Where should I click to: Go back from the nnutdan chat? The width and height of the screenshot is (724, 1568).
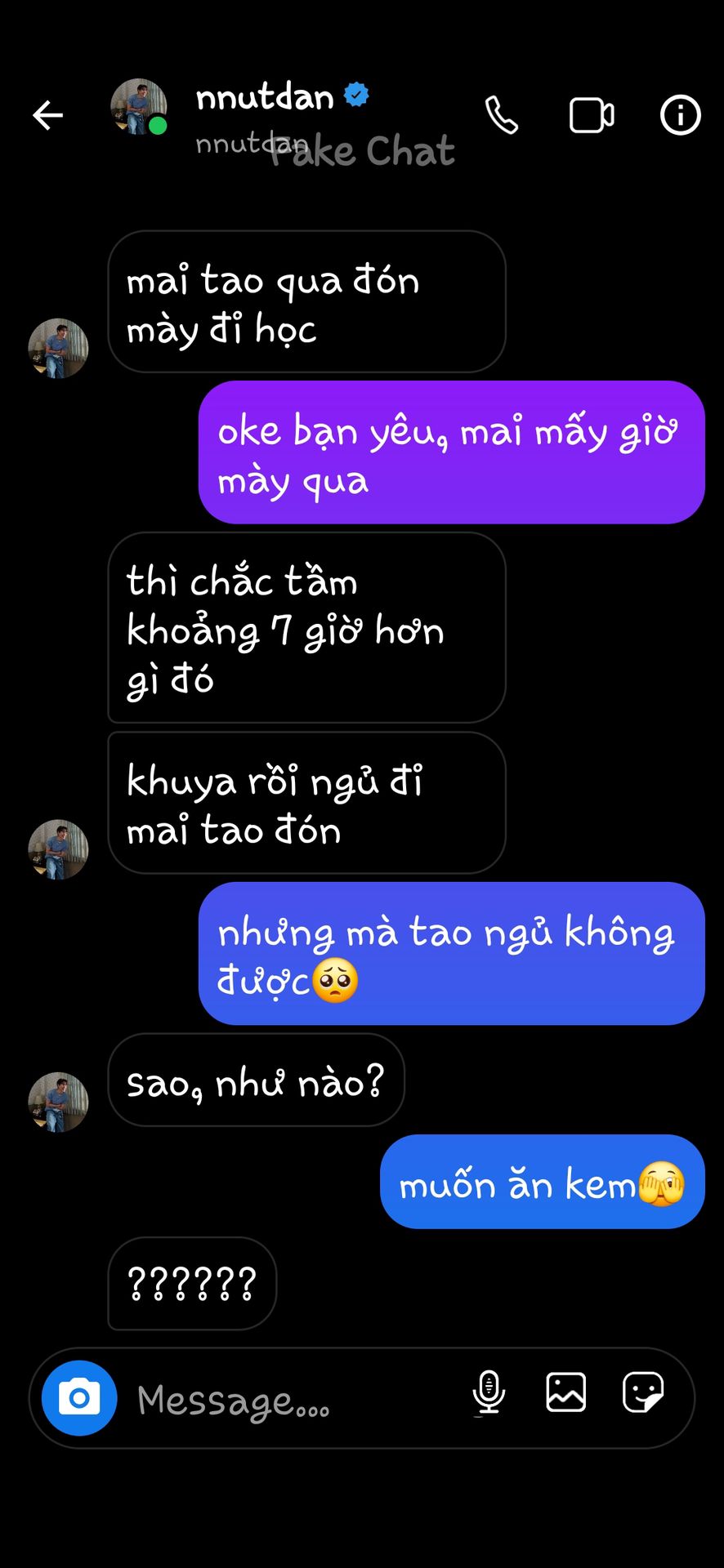pyautogui.click(x=47, y=115)
